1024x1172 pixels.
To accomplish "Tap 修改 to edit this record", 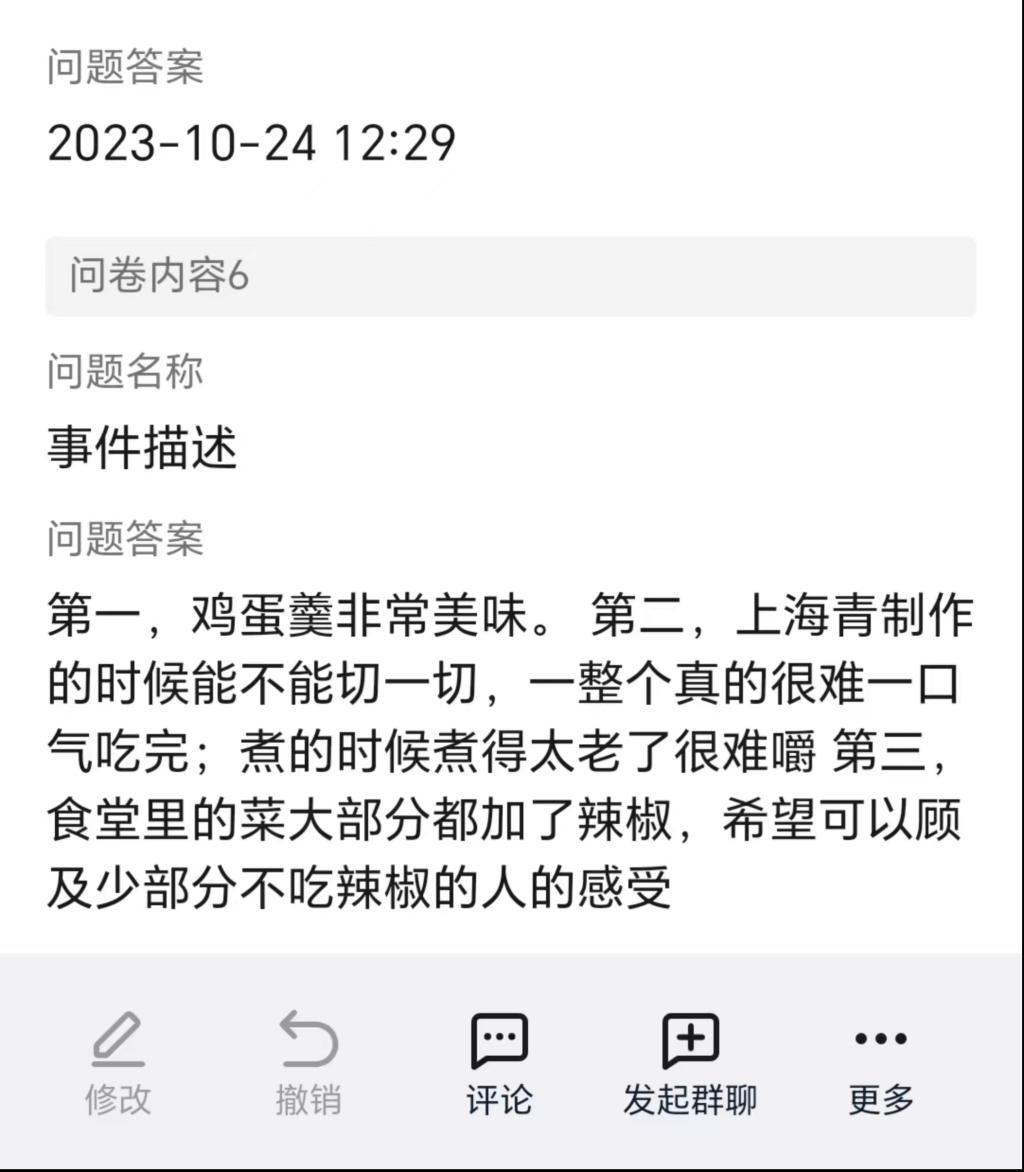I will pyautogui.click(x=118, y=1063).
